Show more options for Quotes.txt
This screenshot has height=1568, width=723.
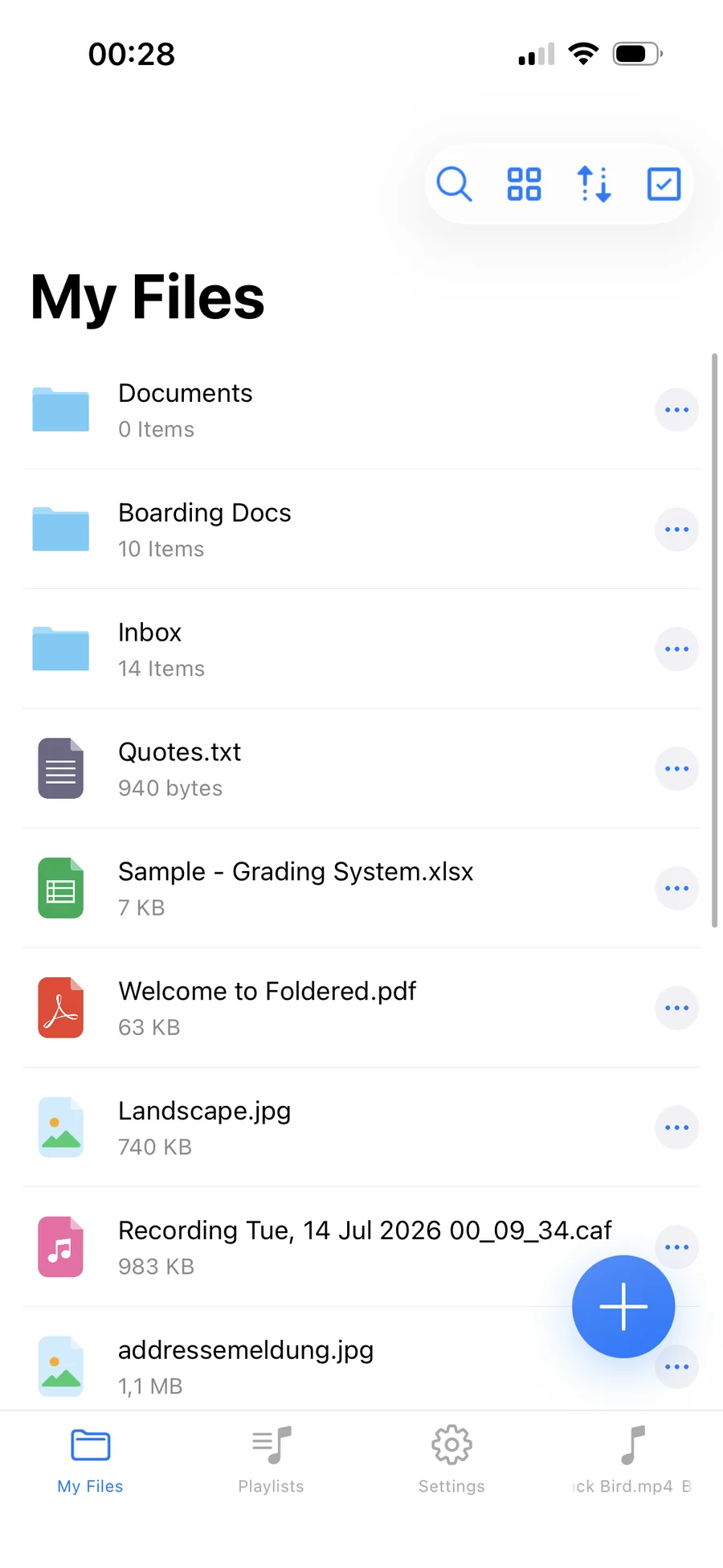point(677,769)
